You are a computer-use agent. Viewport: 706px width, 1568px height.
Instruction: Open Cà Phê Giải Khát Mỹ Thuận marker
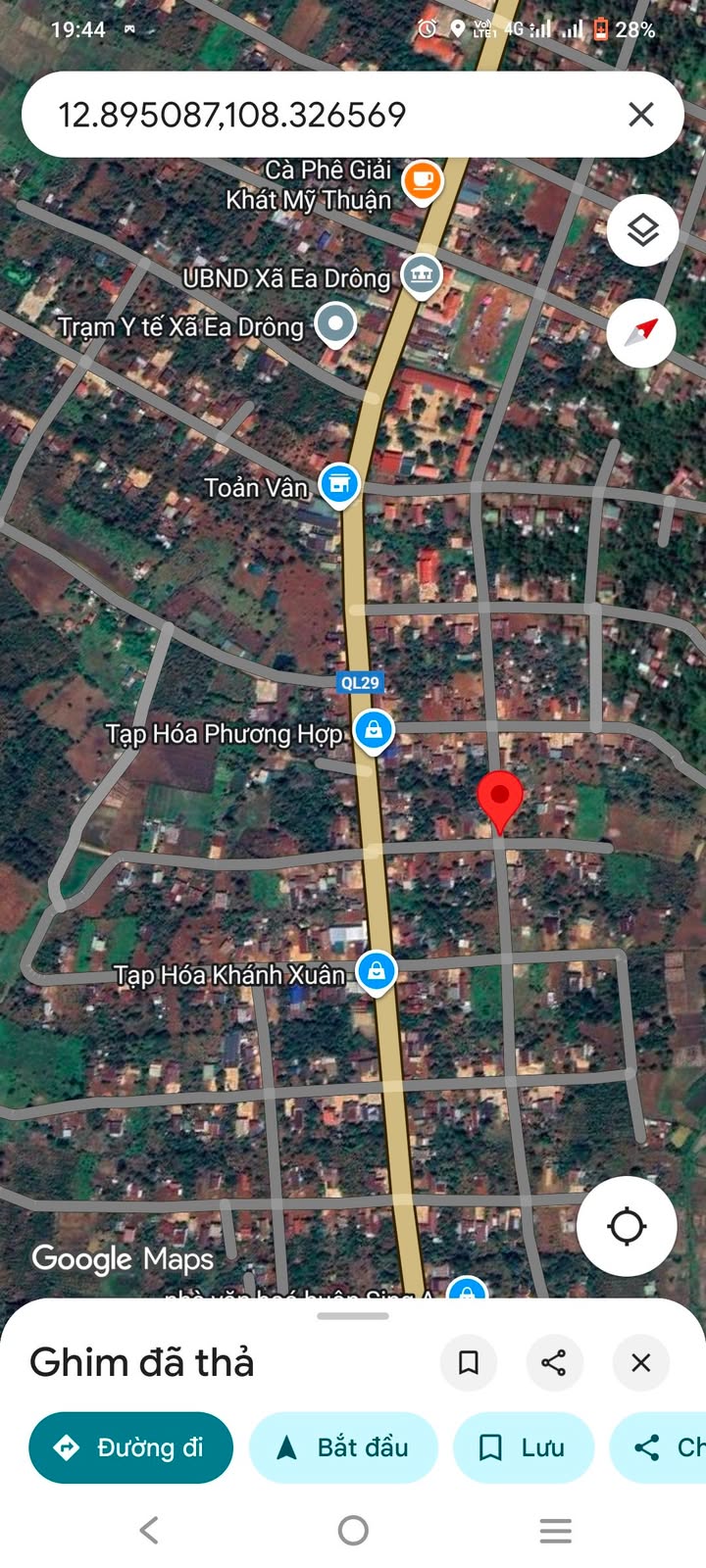(x=423, y=180)
